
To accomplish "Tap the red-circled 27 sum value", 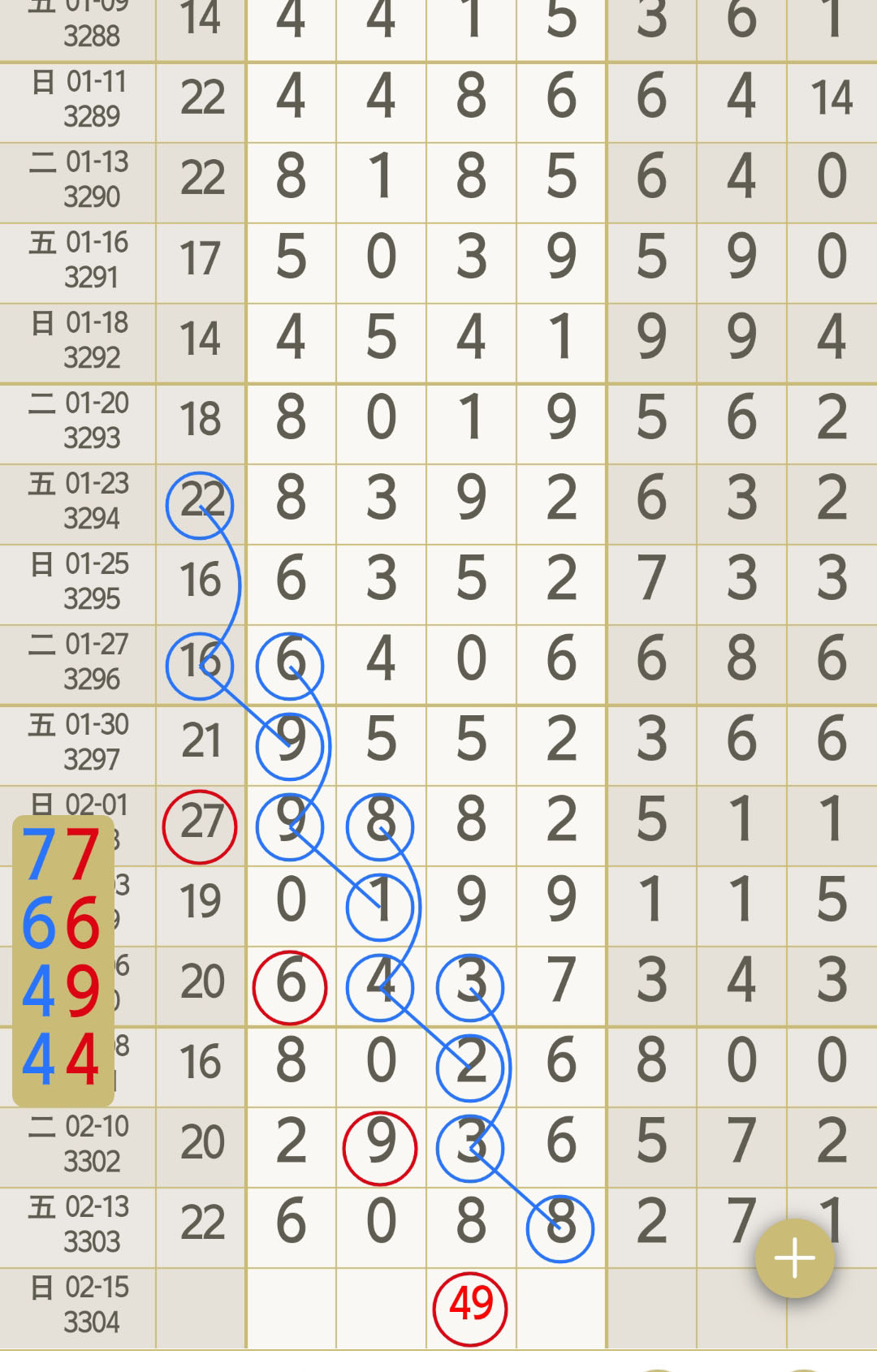I will click(199, 826).
